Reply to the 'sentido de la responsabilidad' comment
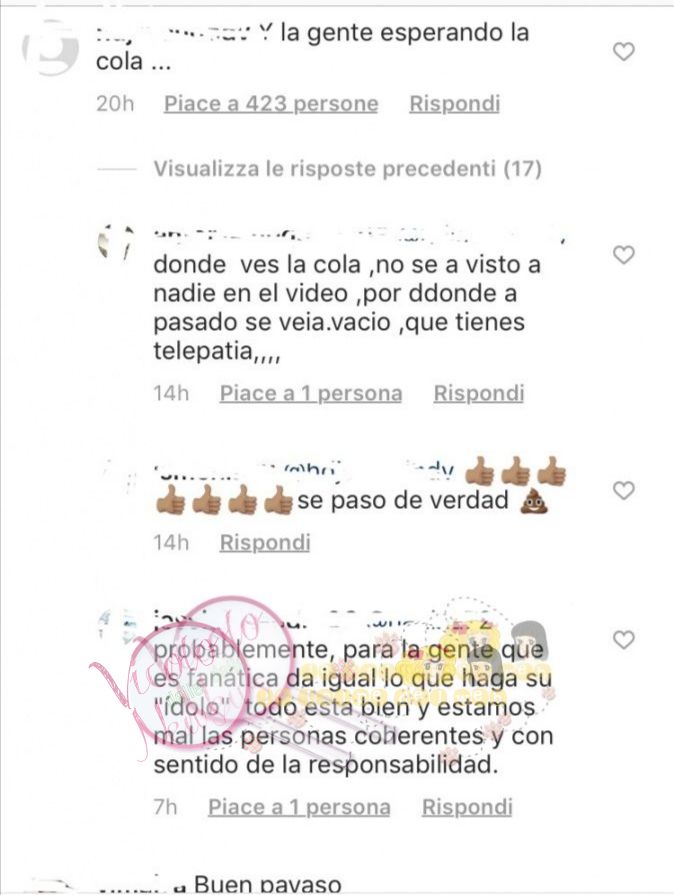Viewport: 674px width, 895px height. (466, 806)
